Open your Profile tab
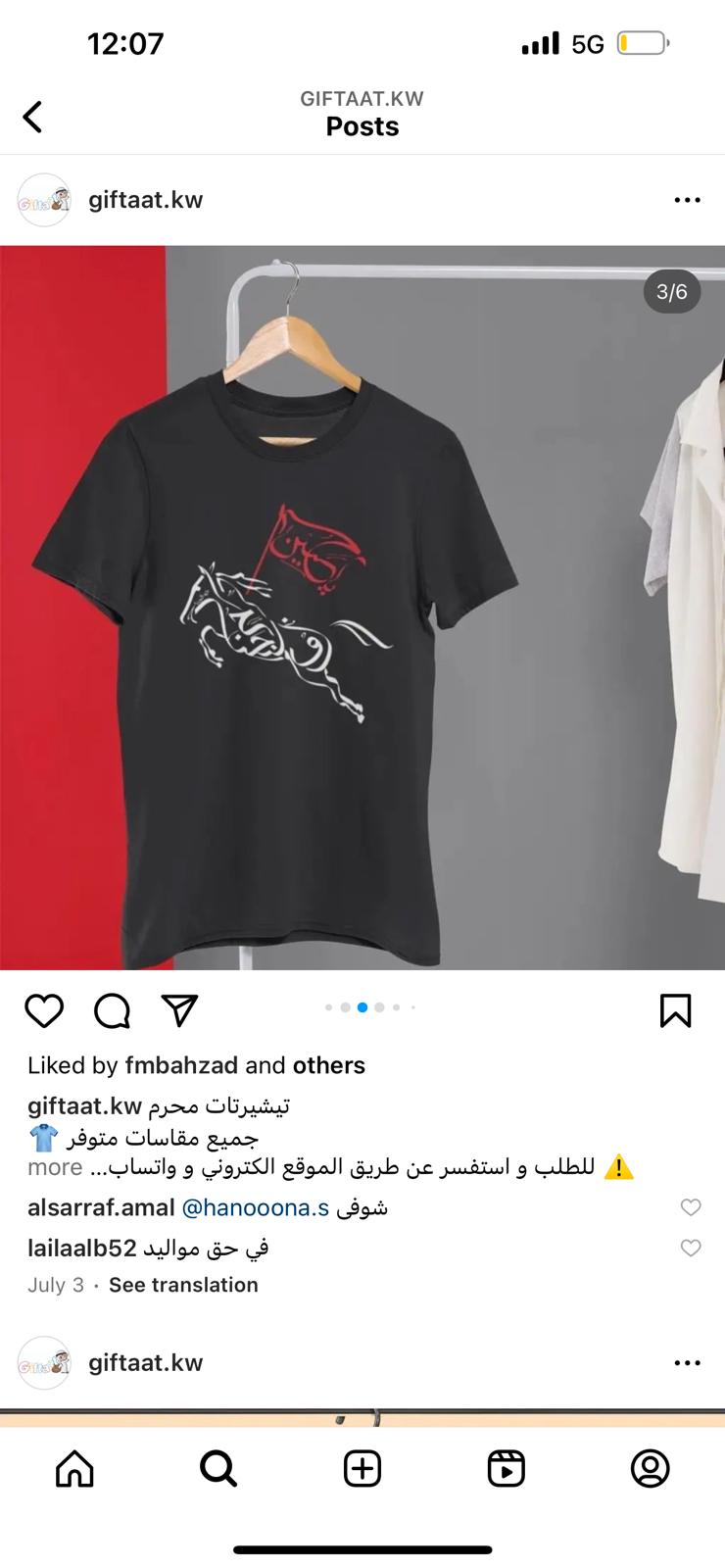The height and width of the screenshot is (1568, 725). (650, 1468)
